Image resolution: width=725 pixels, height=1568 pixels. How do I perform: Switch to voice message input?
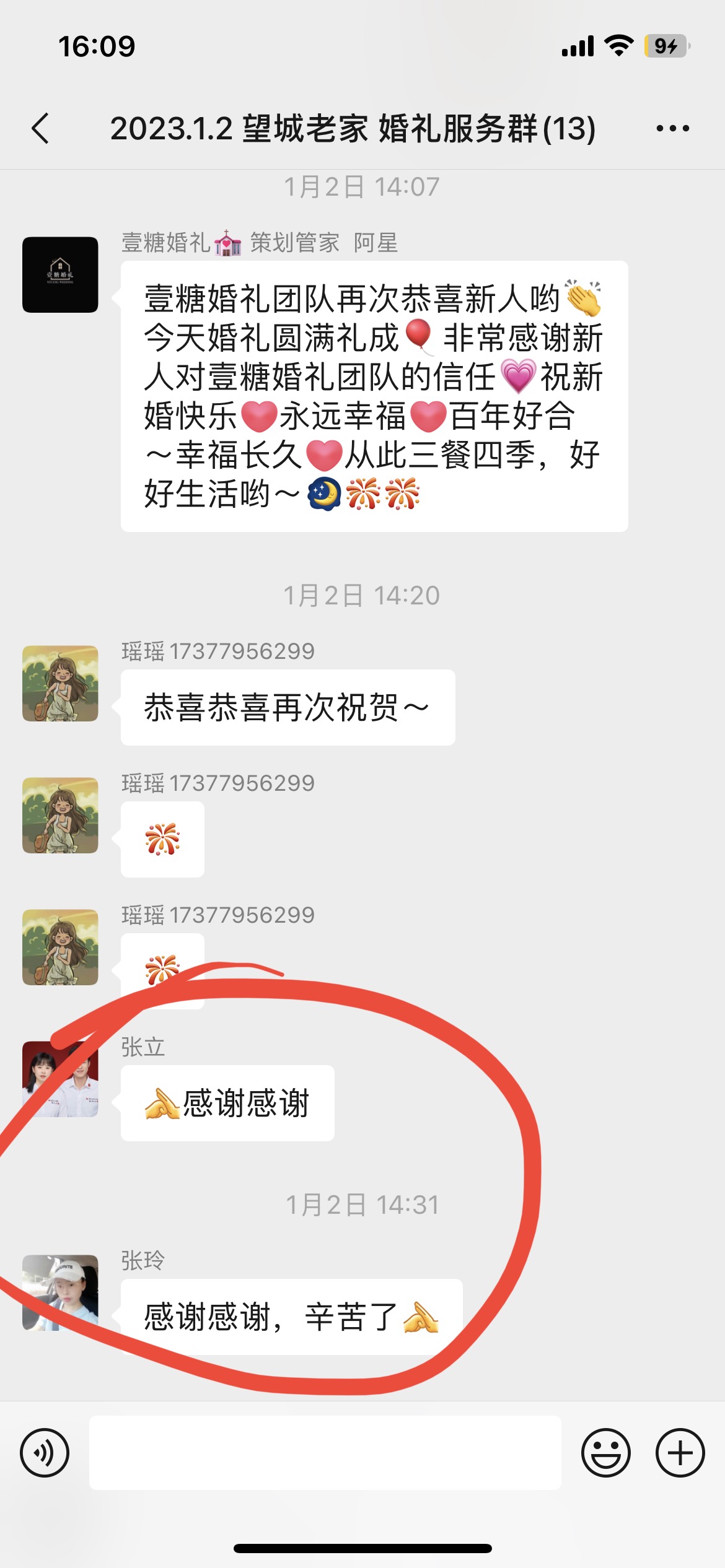pyautogui.click(x=45, y=1452)
